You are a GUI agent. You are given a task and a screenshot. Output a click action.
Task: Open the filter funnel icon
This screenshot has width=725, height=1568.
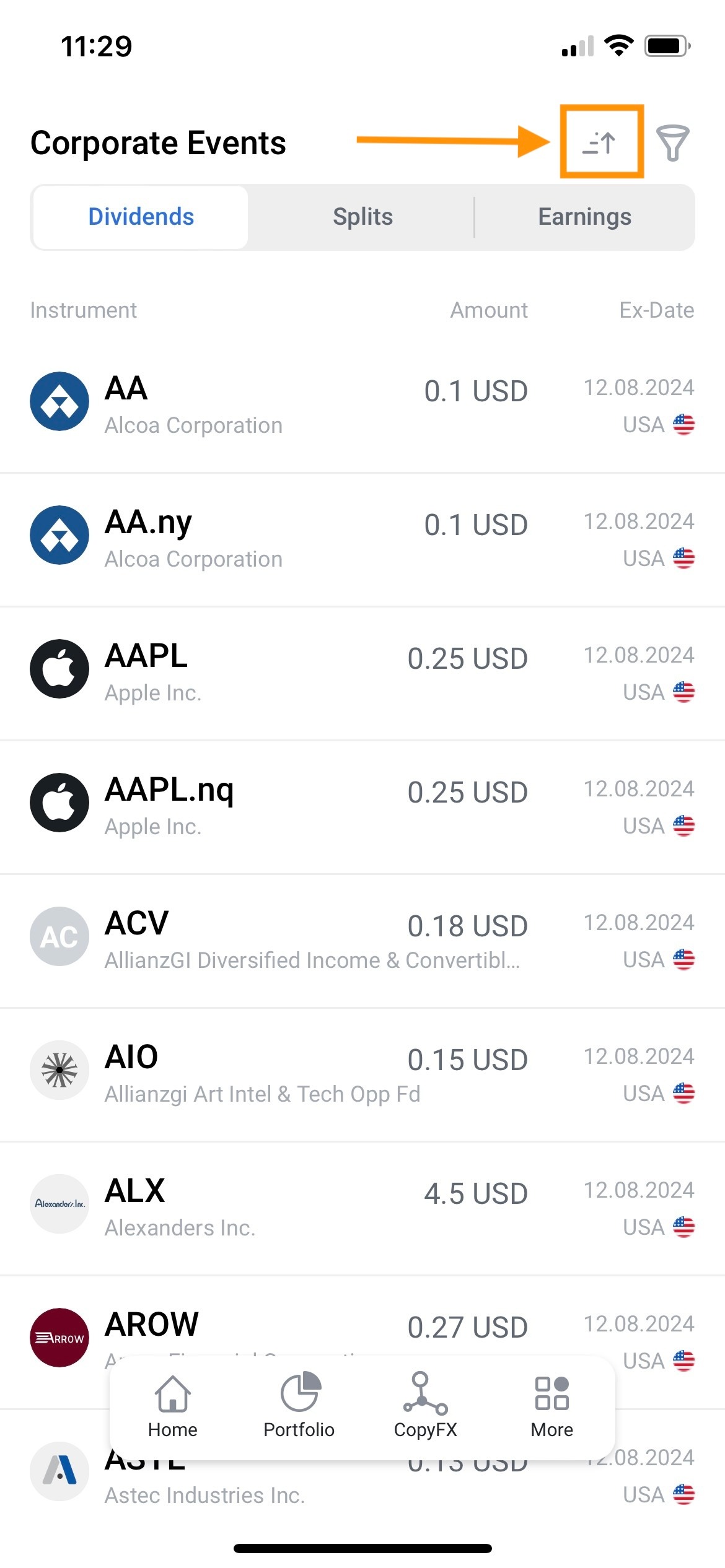[x=672, y=143]
